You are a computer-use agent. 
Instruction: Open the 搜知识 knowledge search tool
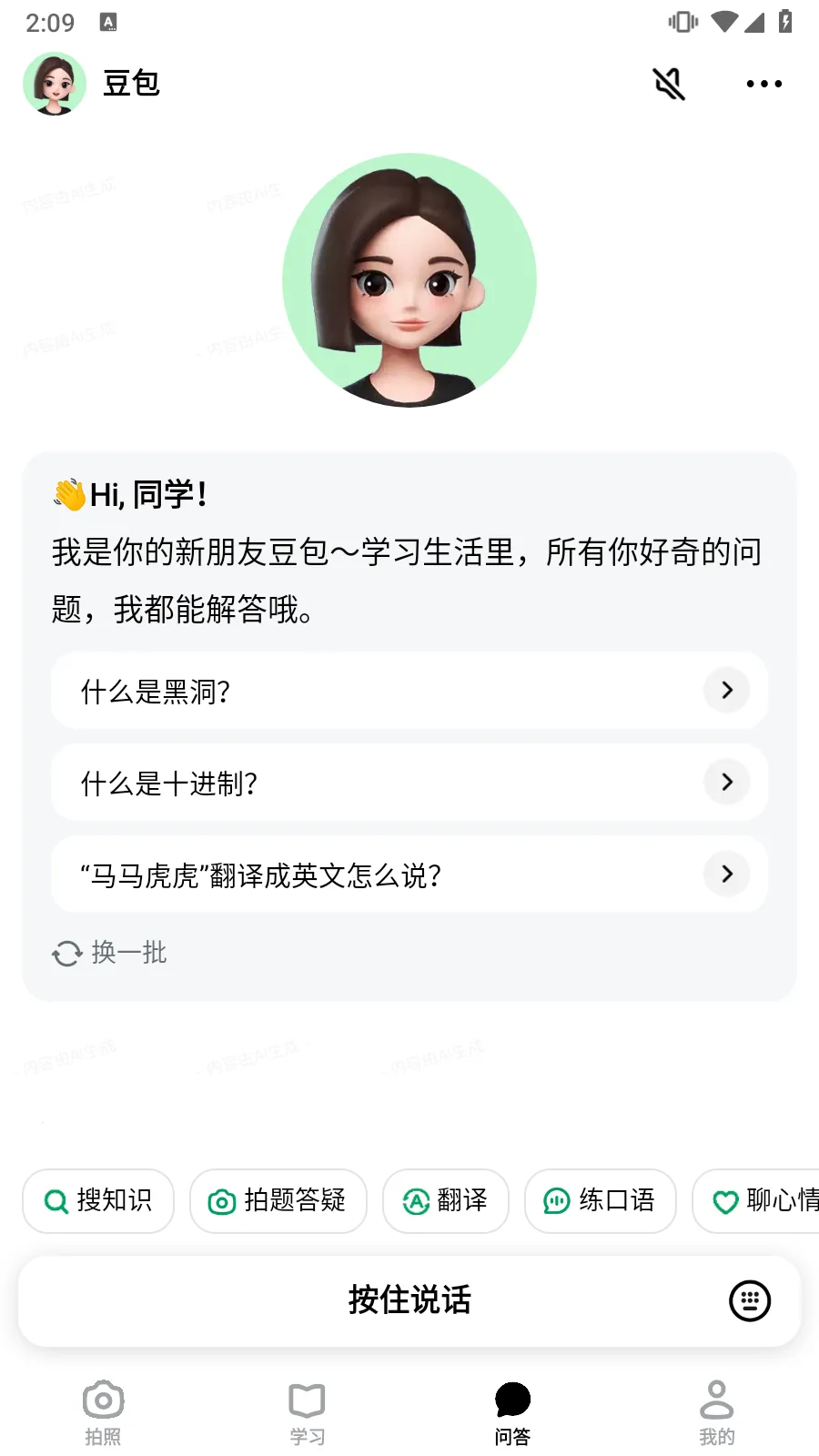click(97, 1201)
